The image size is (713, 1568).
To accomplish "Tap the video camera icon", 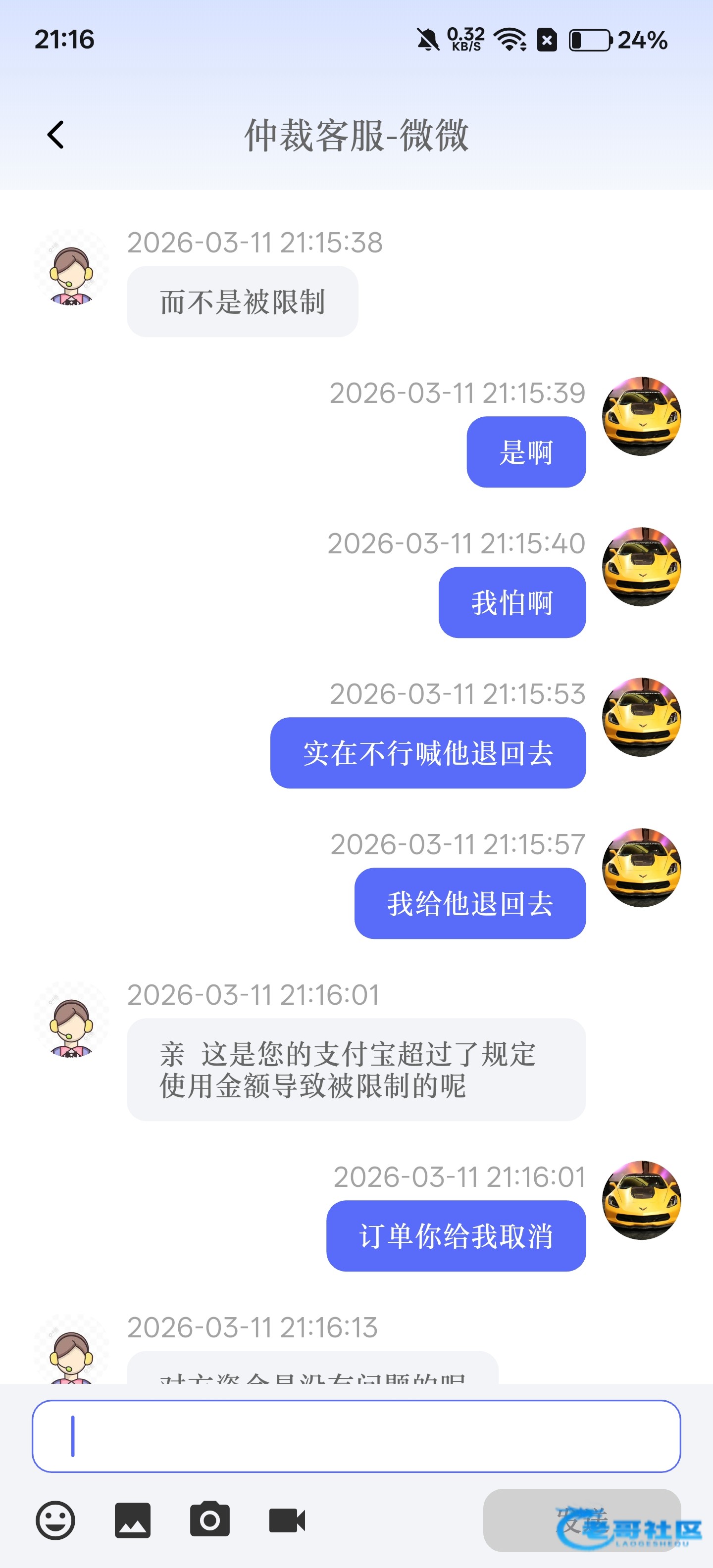I will click(x=287, y=1520).
